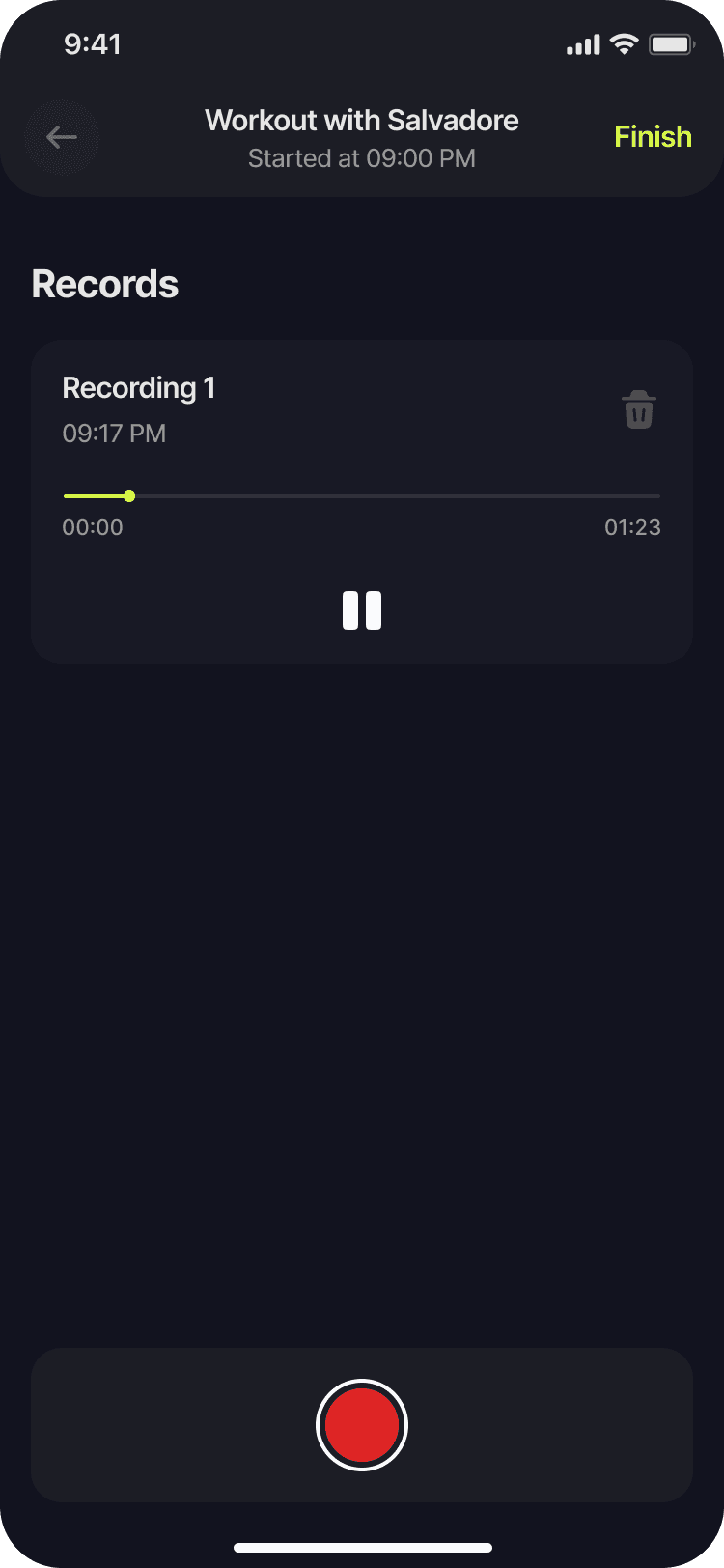
Task: Tap the cellular signal bars icon
Action: point(581,43)
